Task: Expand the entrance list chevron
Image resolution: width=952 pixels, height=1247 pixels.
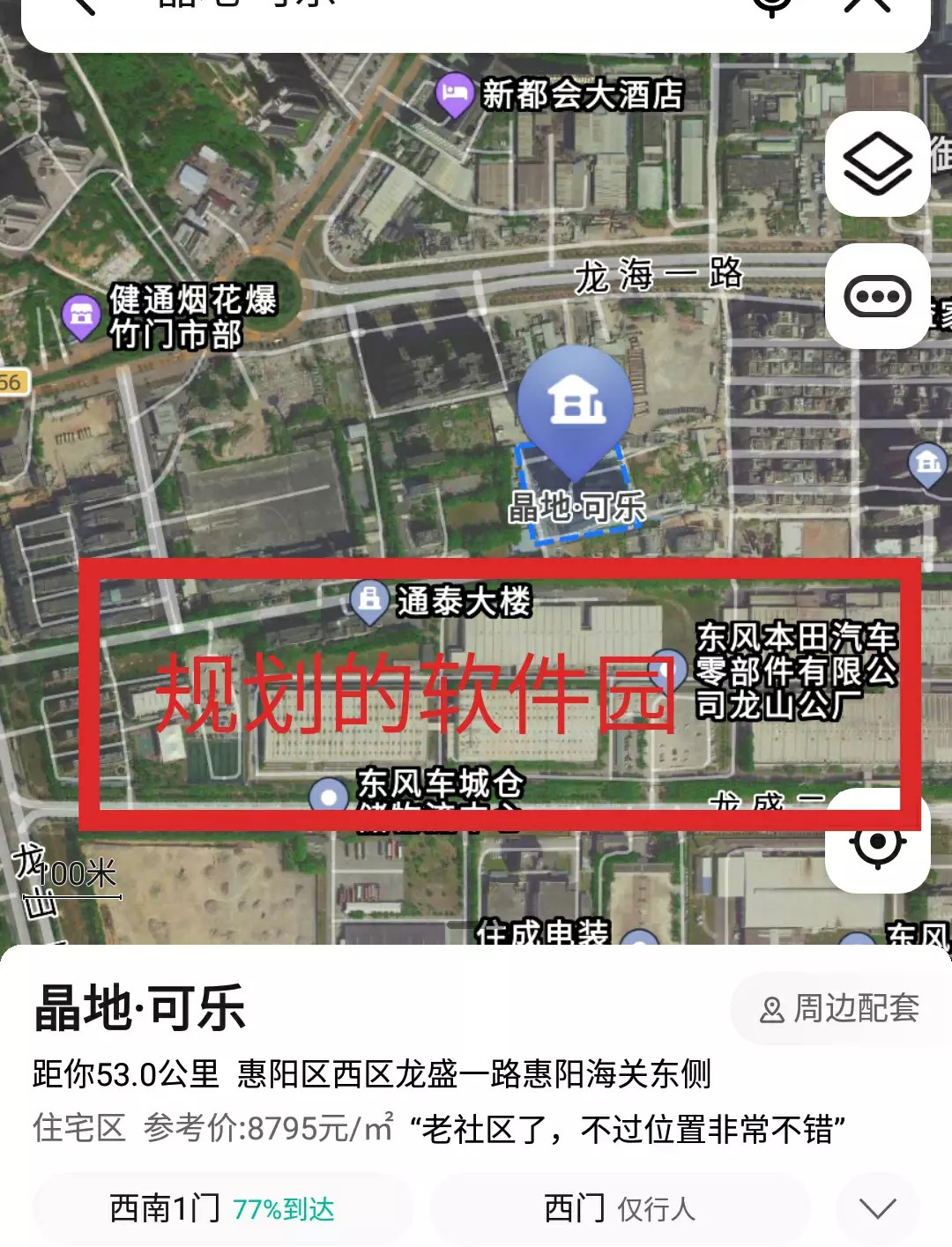Action: point(877,1208)
